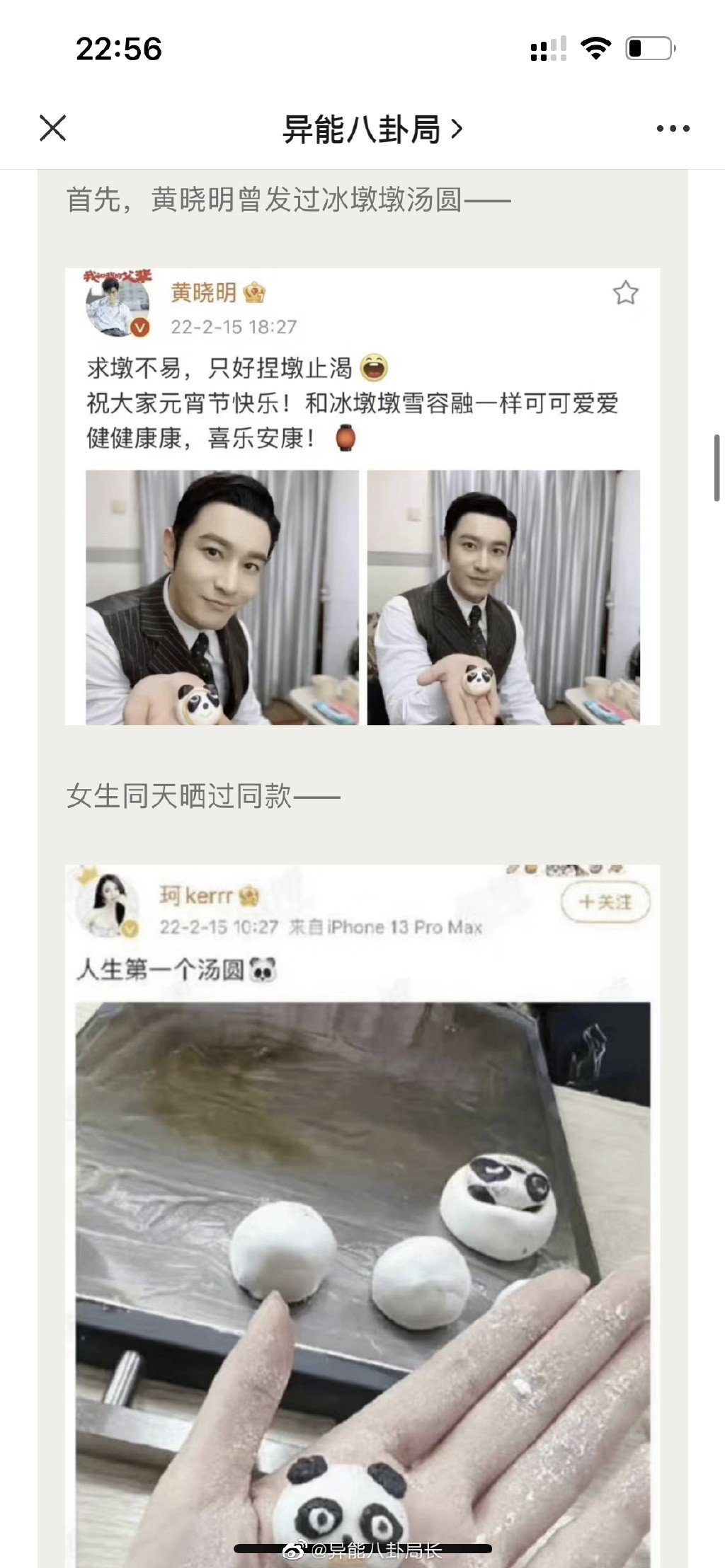The width and height of the screenshot is (725, 1568).
Task: Open the three-dot more options menu
Action: coord(672,129)
